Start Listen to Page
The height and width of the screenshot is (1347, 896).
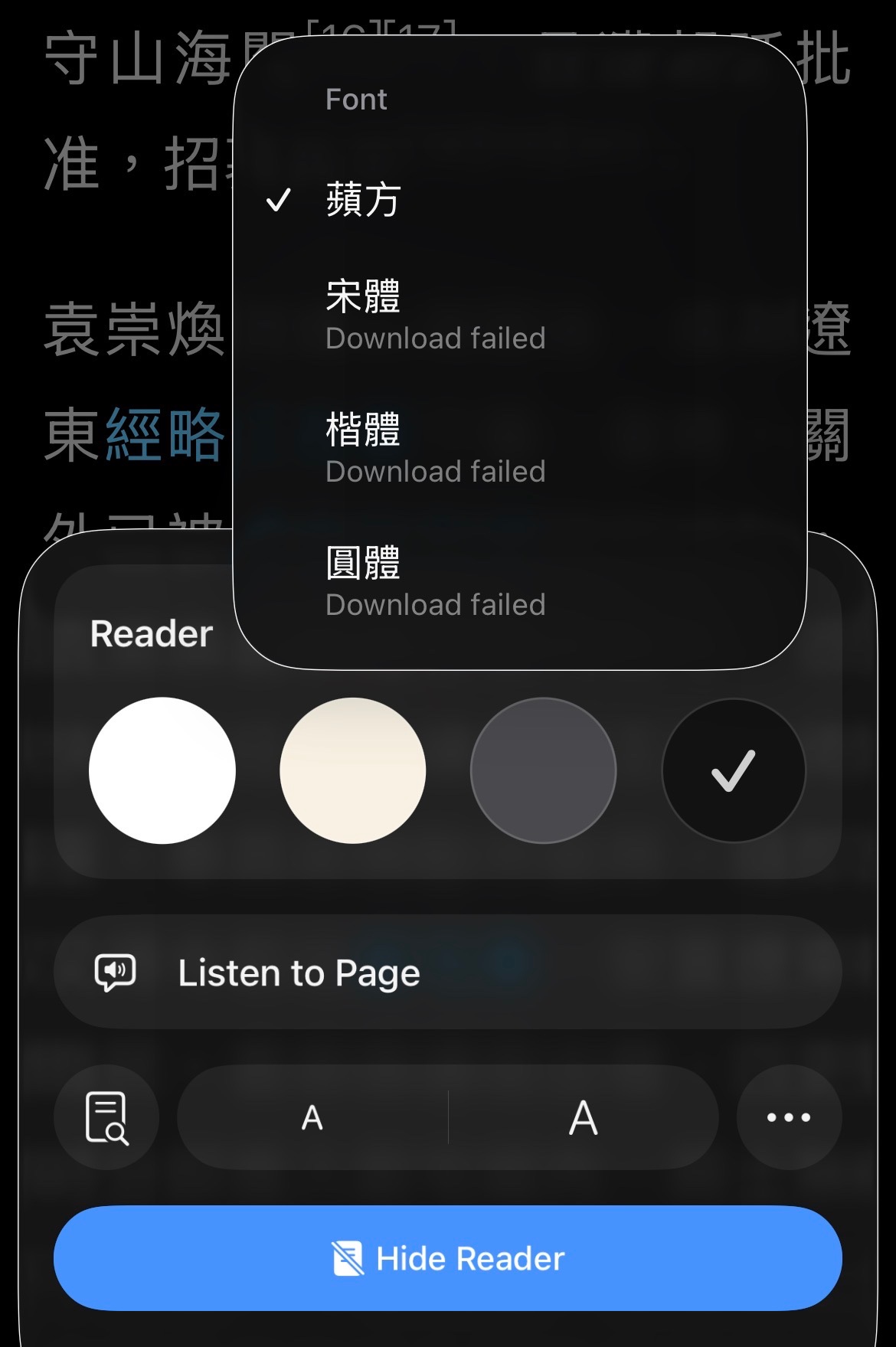(448, 973)
